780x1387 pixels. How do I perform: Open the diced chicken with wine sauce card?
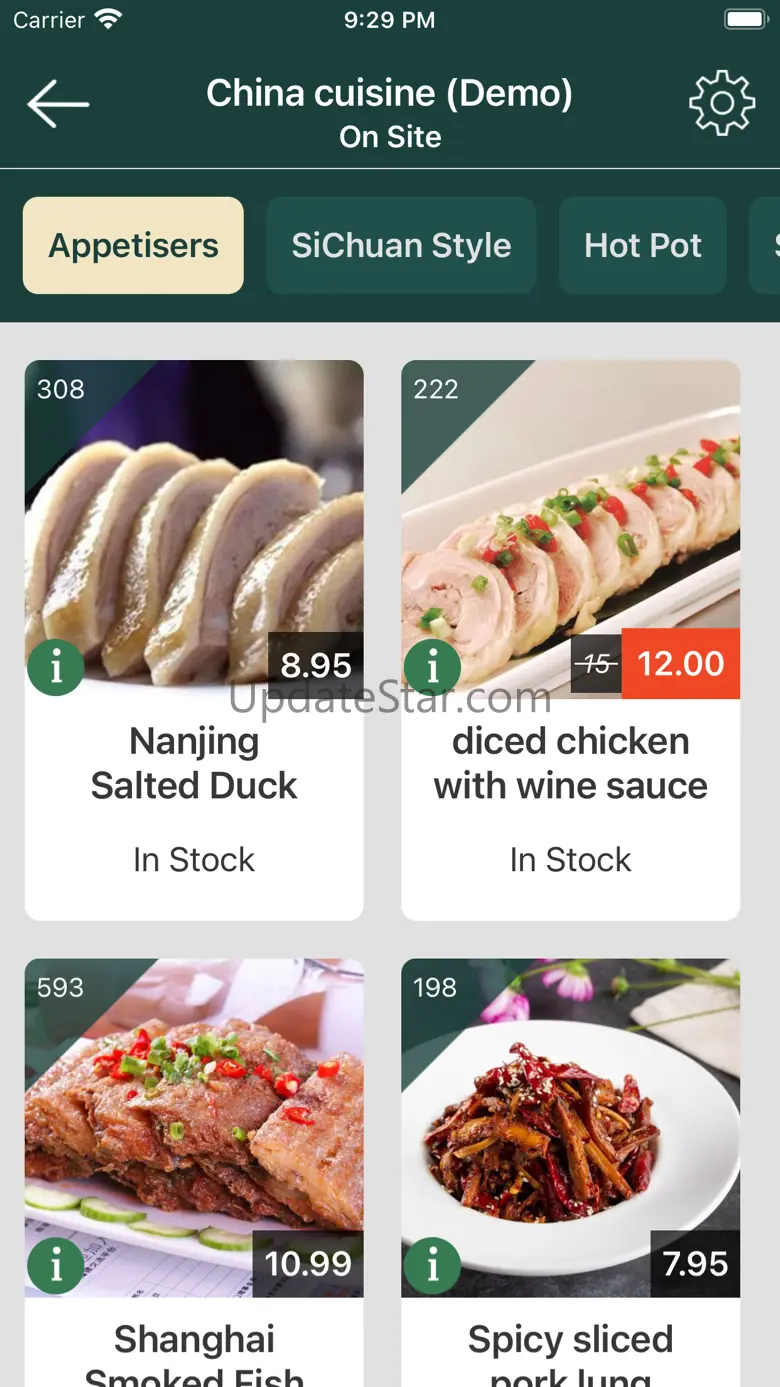click(571, 640)
